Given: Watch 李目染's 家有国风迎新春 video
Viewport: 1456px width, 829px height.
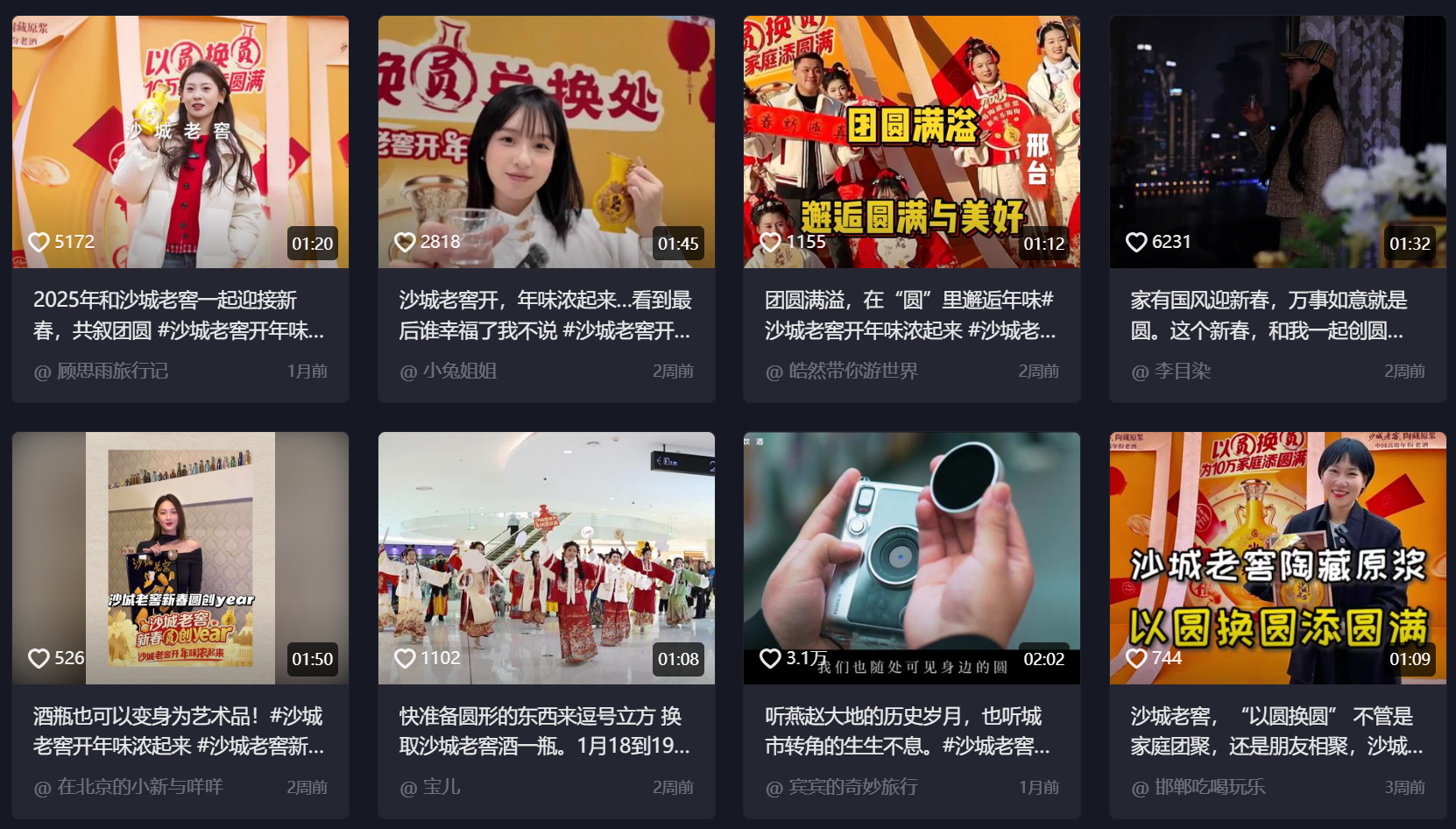Looking at the screenshot, I should [x=1277, y=142].
